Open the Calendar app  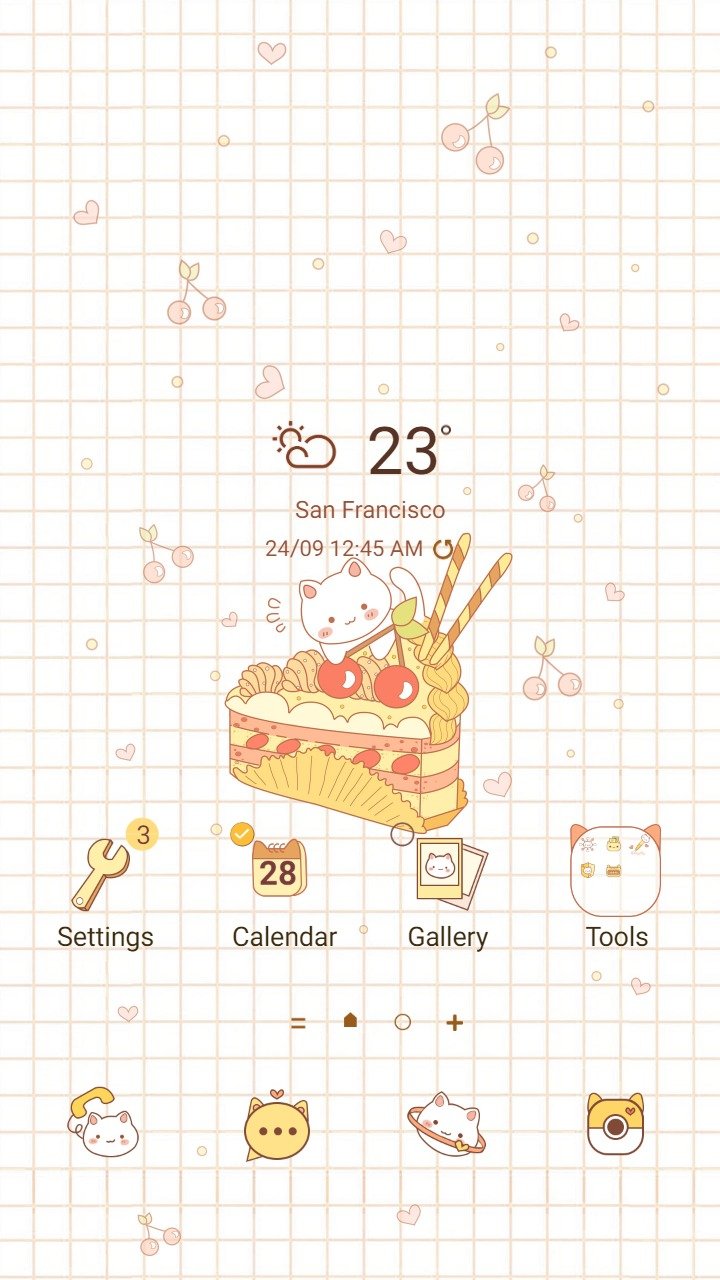pos(279,869)
